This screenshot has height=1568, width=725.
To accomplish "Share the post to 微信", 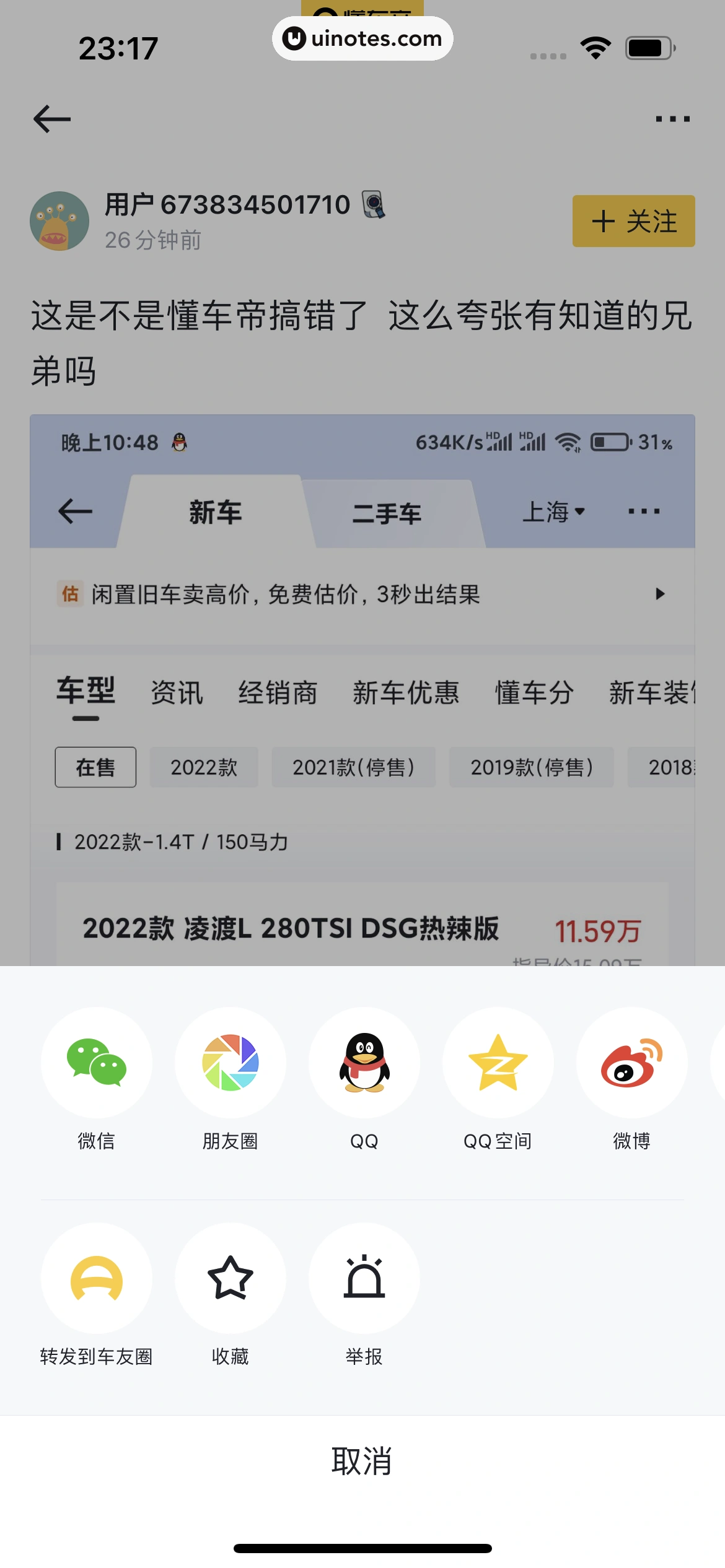I will click(96, 1063).
